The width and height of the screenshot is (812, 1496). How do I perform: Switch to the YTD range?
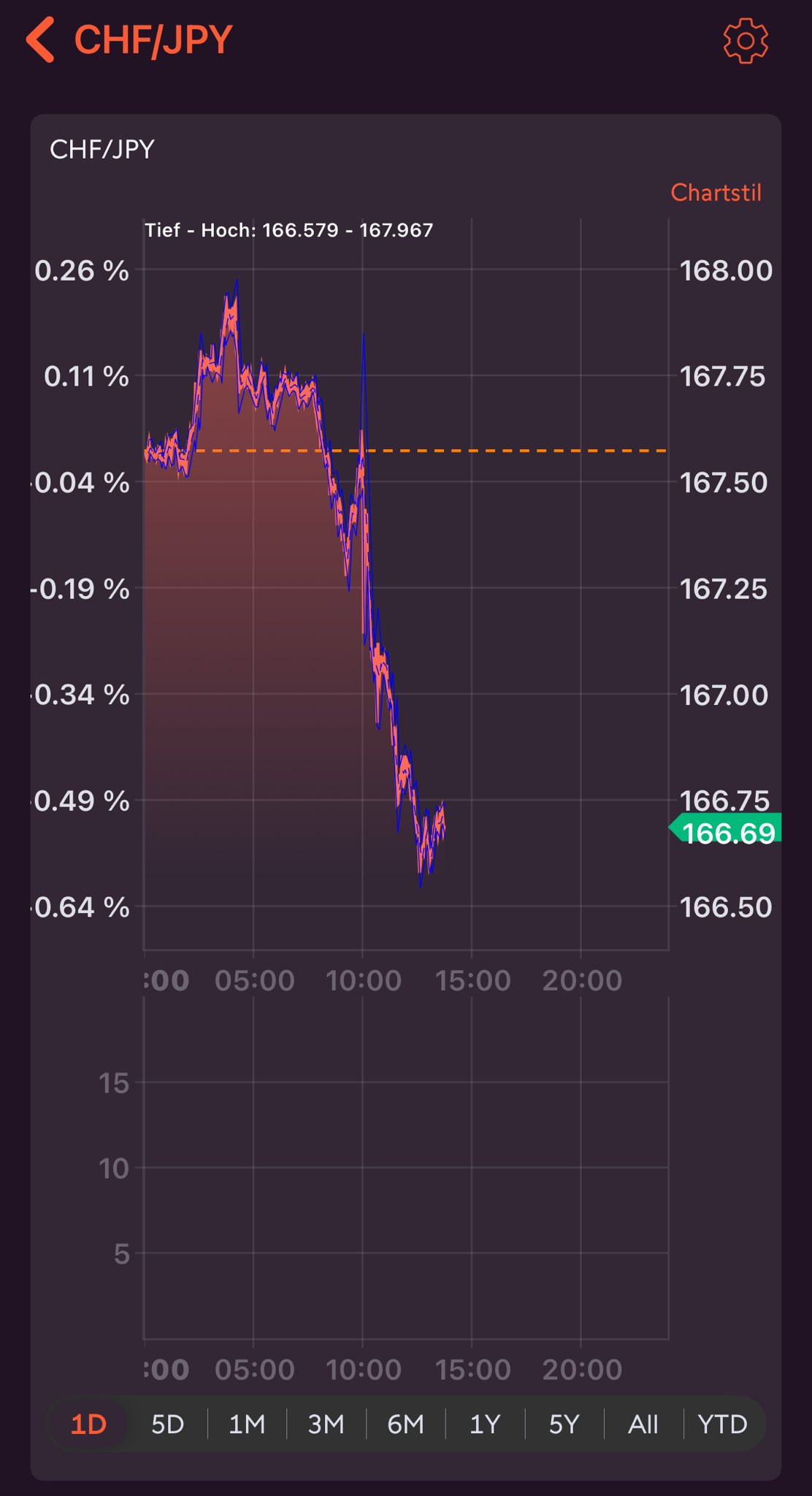point(723,1424)
